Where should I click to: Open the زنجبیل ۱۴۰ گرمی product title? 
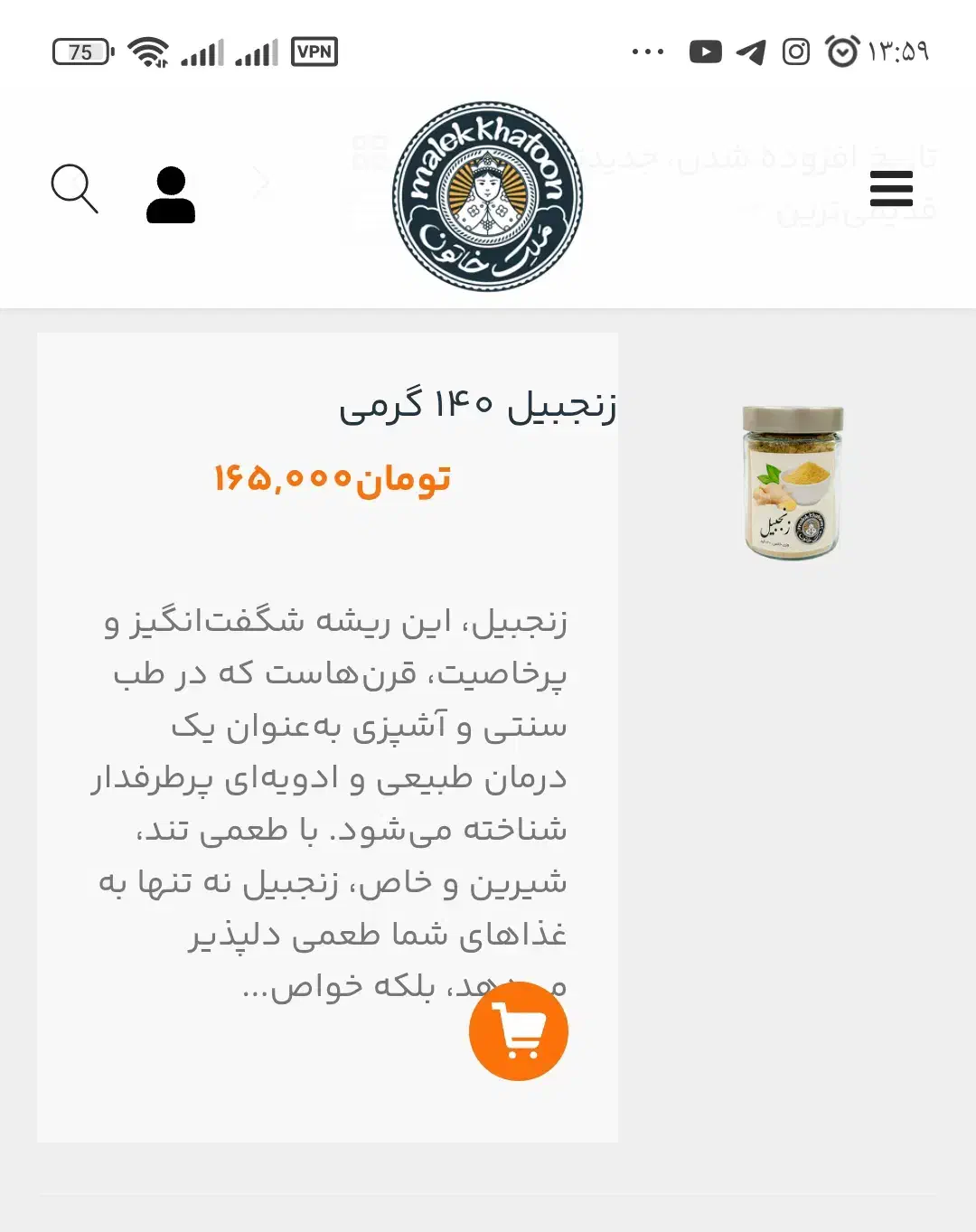[x=477, y=406]
